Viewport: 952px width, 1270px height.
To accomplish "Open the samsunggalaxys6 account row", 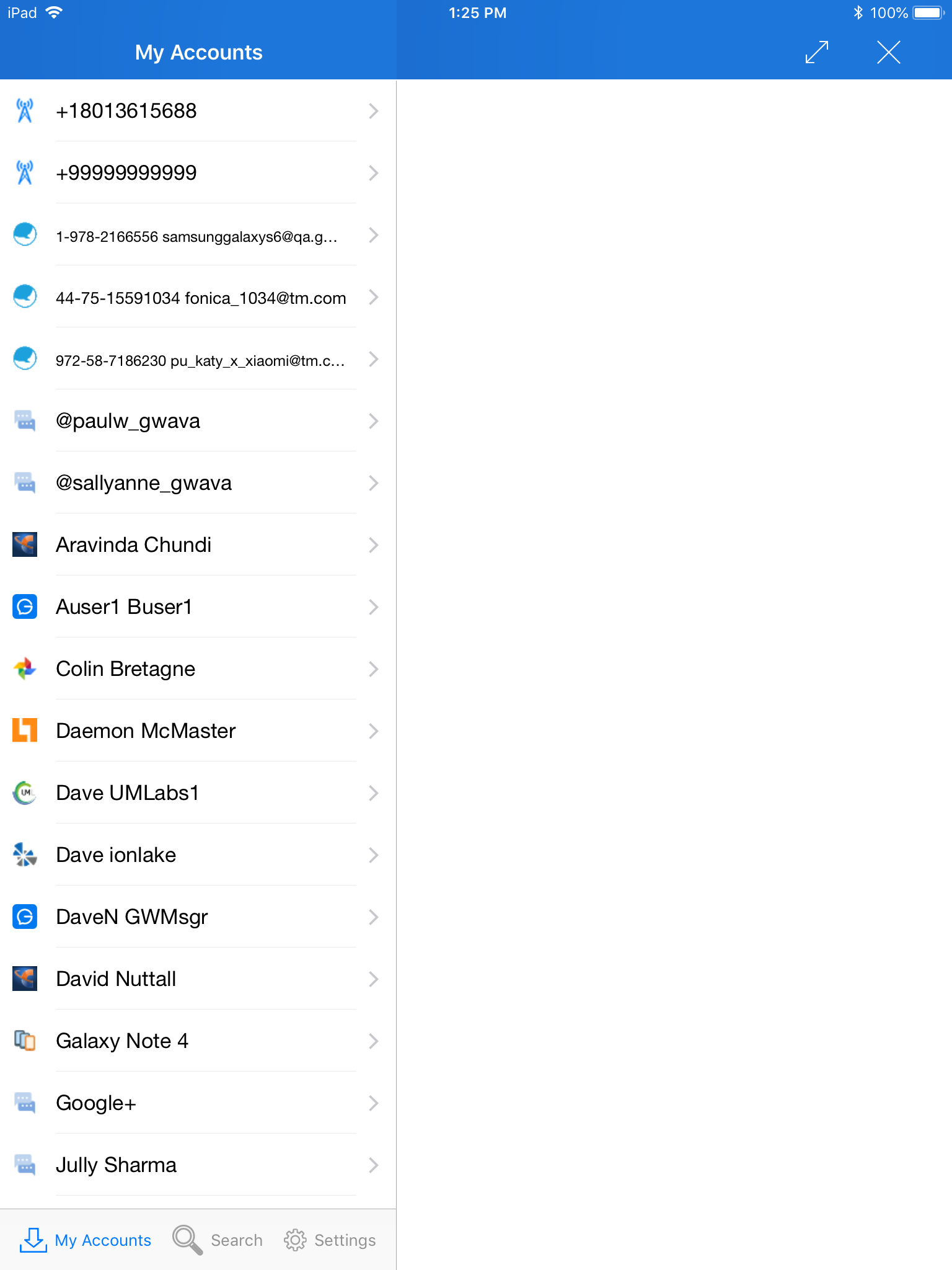I will (x=197, y=236).
